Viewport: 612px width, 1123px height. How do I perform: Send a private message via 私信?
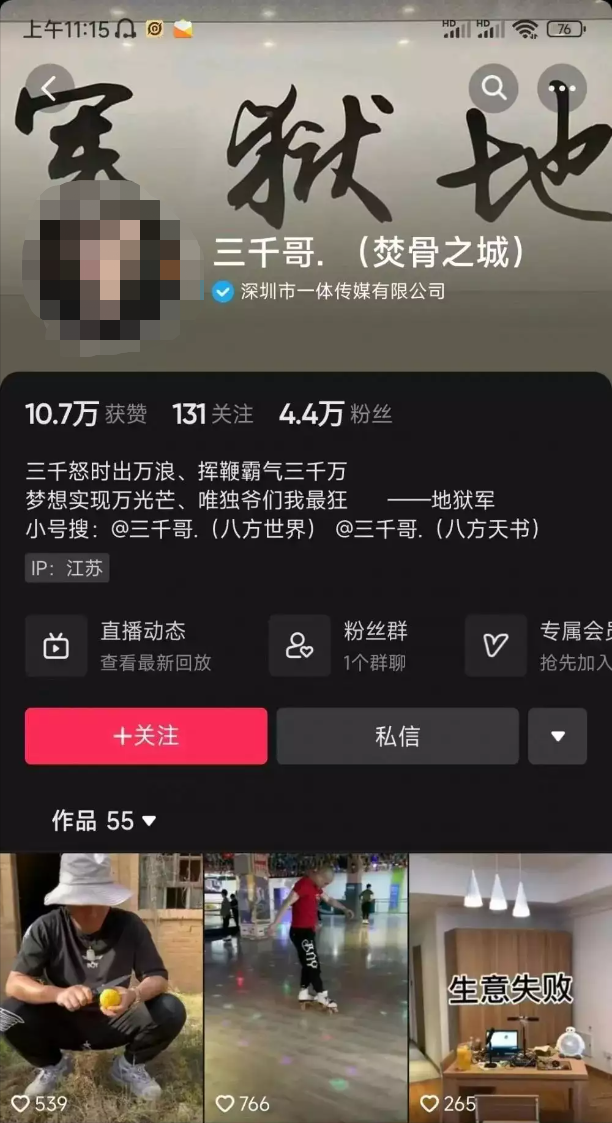click(x=397, y=736)
